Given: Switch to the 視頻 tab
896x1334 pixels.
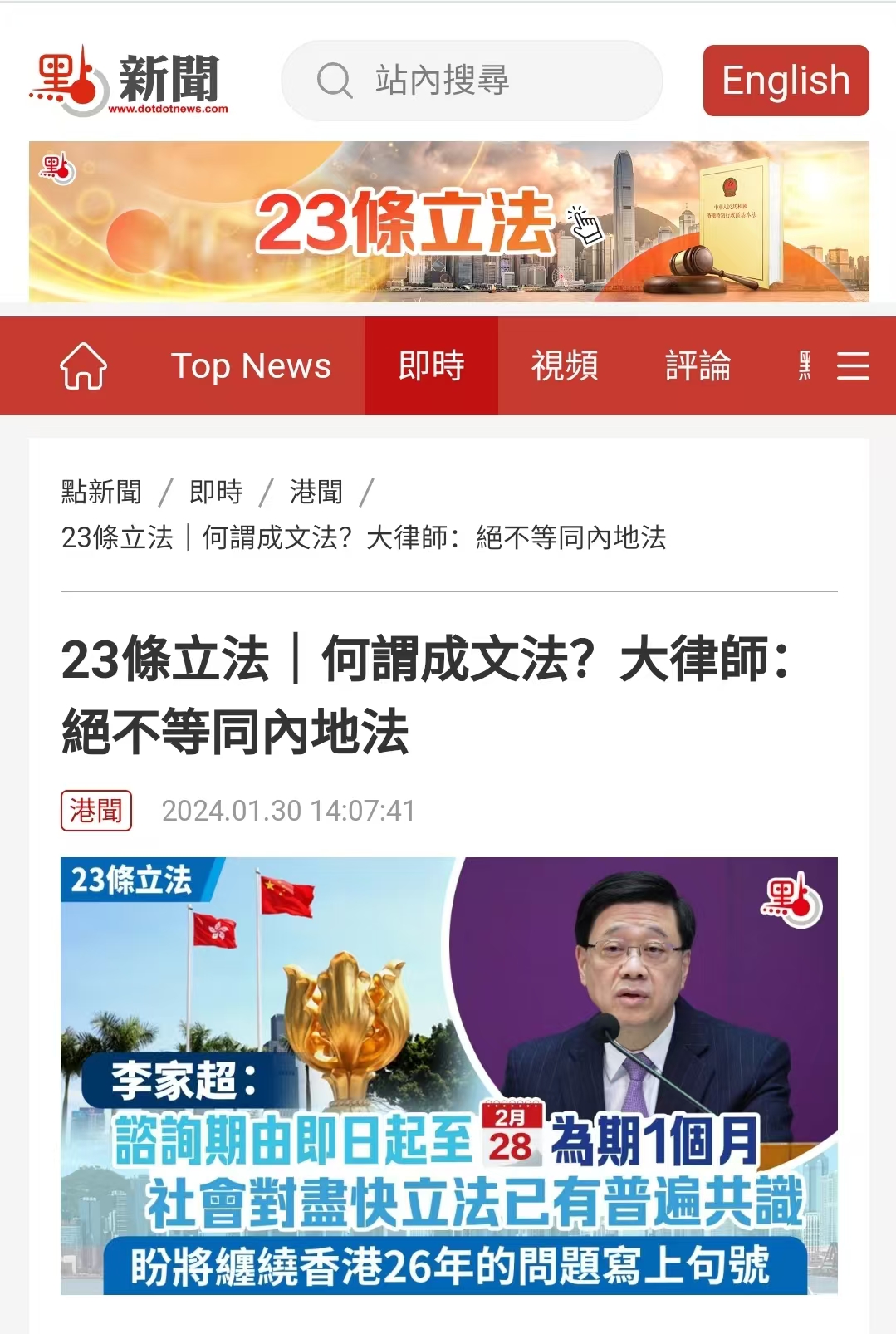Looking at the screenshot, I should (565, 365).
